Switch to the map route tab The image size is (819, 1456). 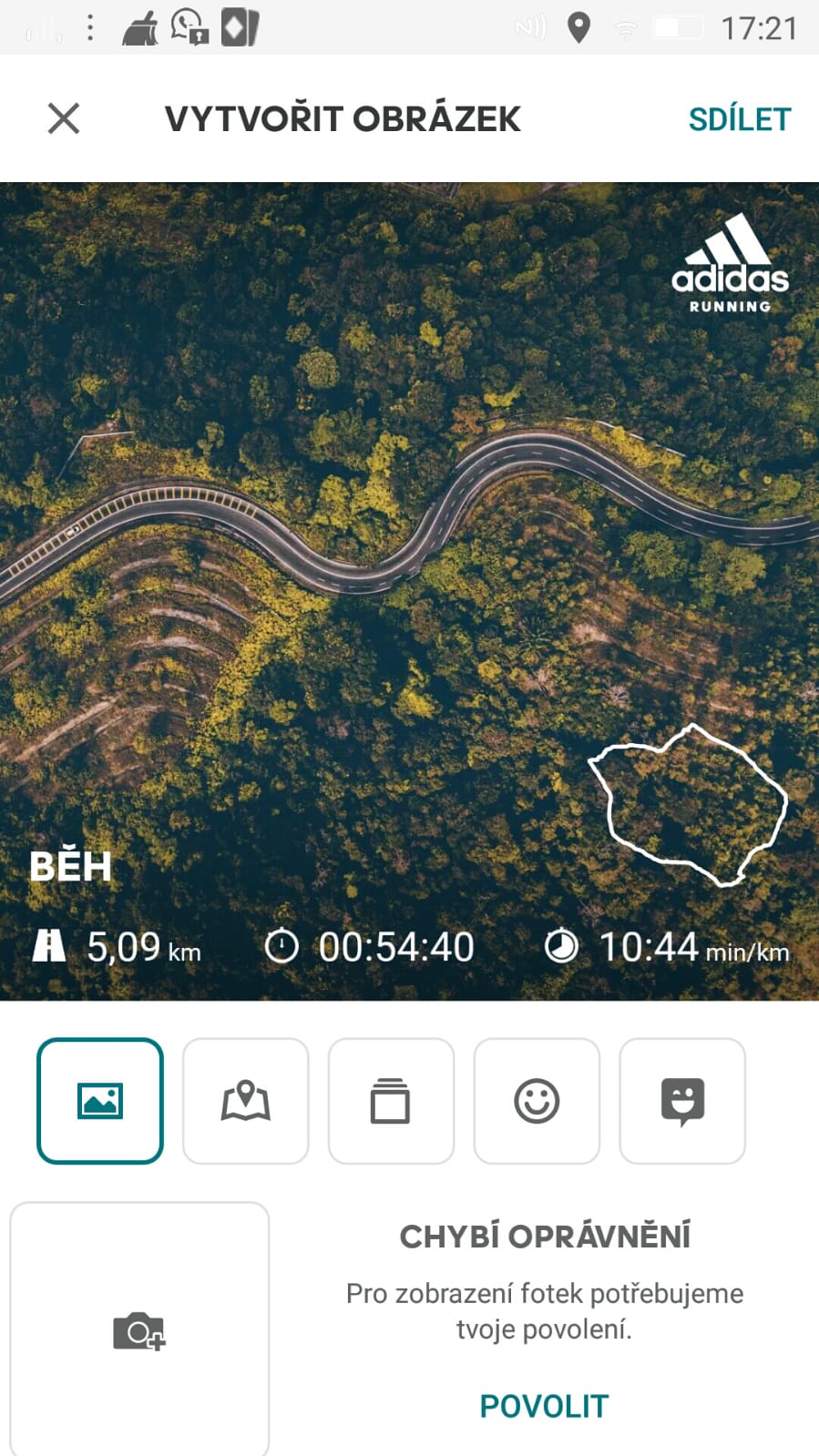pyautogui.click(x=246, y=1101)
